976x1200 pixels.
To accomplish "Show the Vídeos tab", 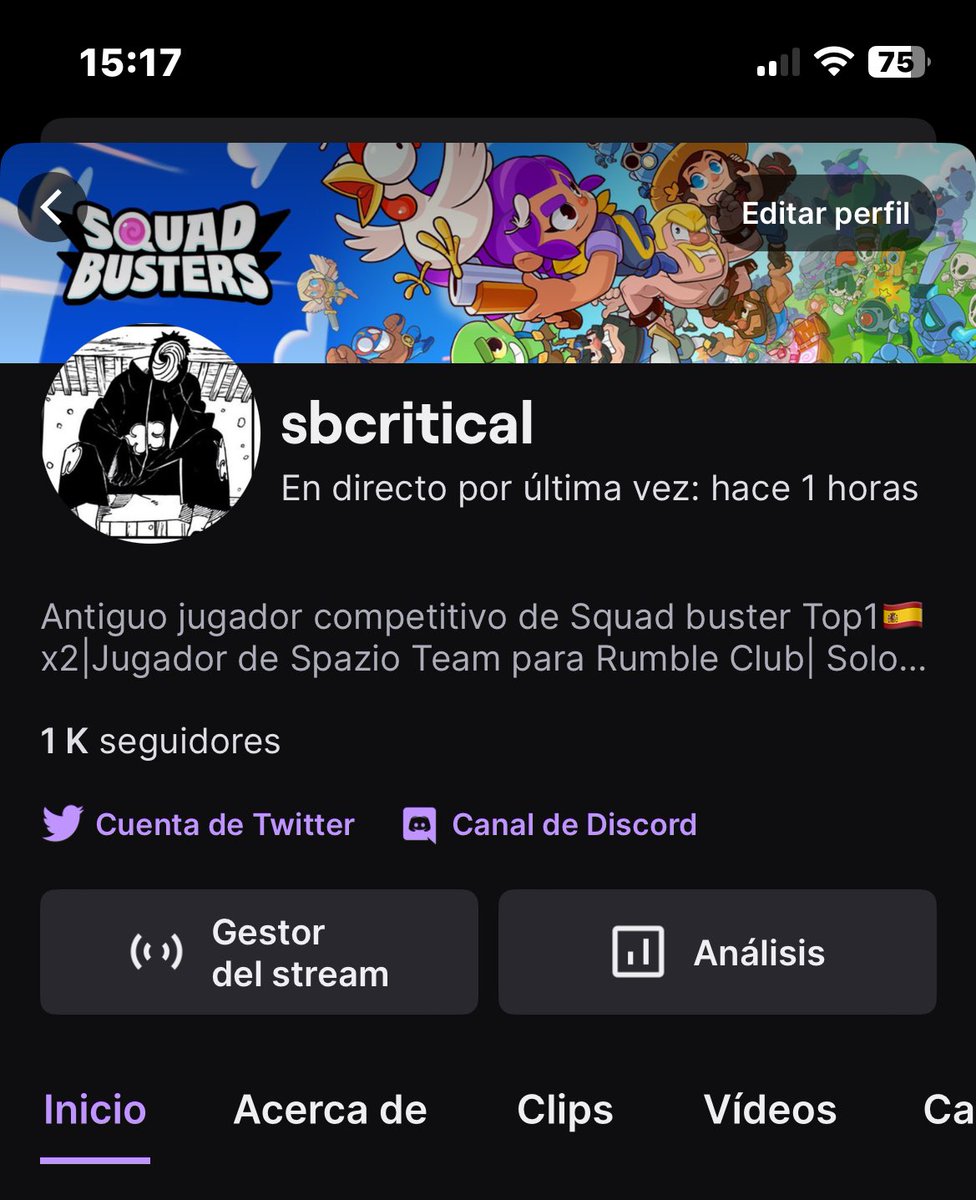I will click(x=770, y=1110).
